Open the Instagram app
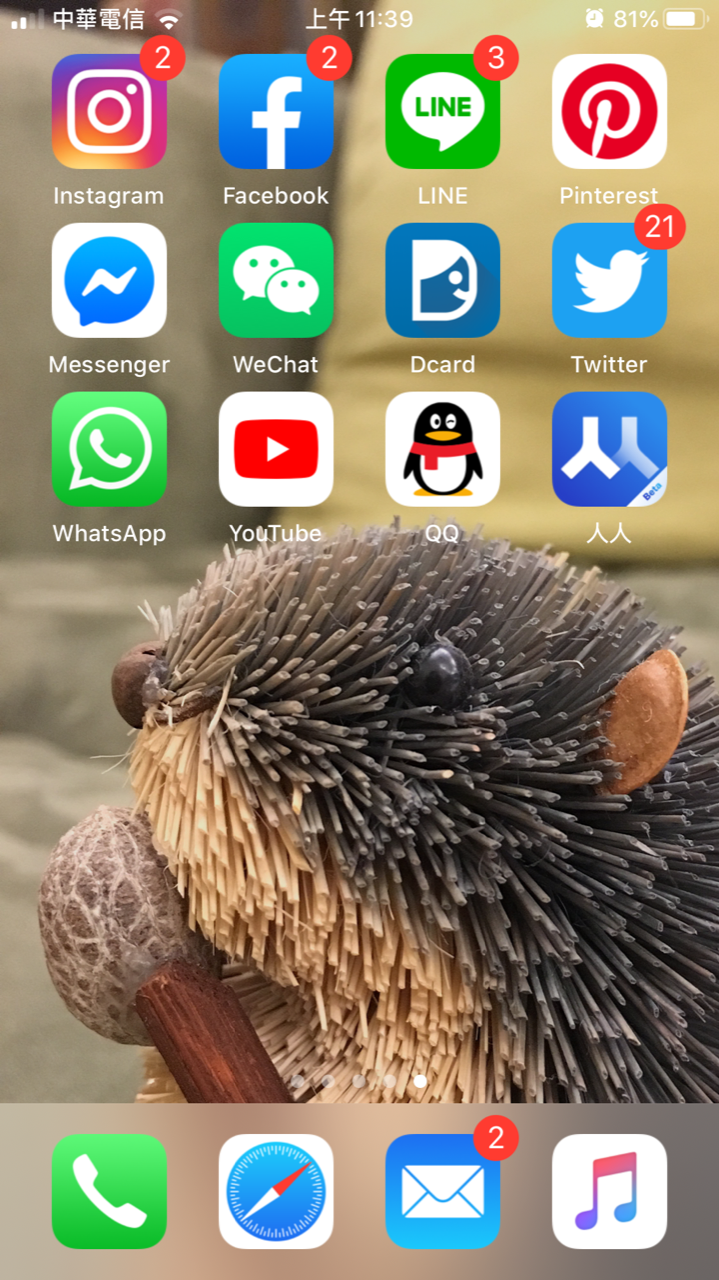The image size is (719, 1280). pyautogui.click(x=109, y=112)
